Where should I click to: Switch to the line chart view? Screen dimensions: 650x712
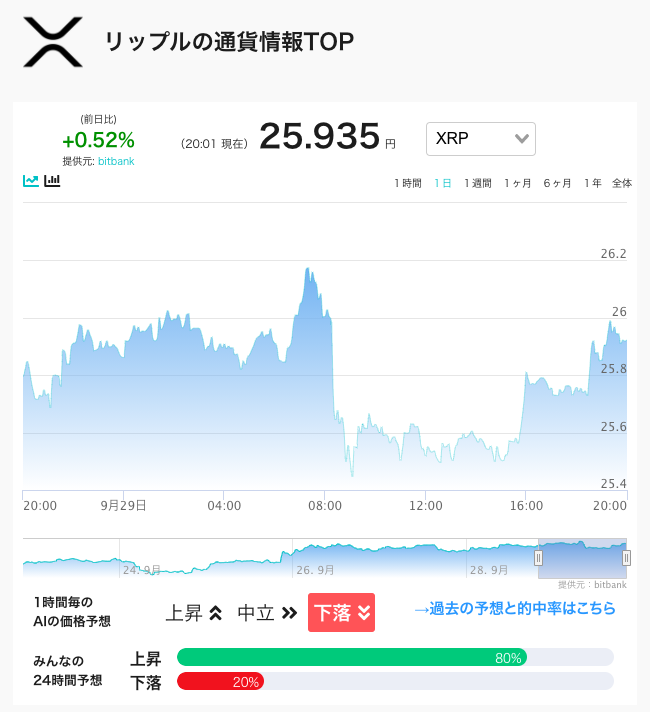coord(31,181)
